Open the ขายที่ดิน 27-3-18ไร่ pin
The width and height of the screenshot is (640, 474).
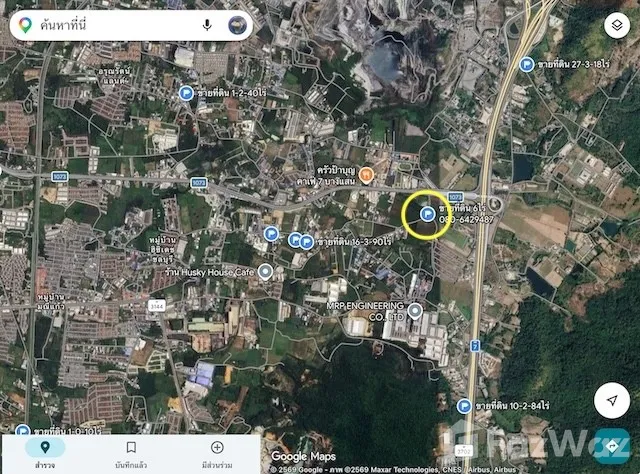coord(527,64)
